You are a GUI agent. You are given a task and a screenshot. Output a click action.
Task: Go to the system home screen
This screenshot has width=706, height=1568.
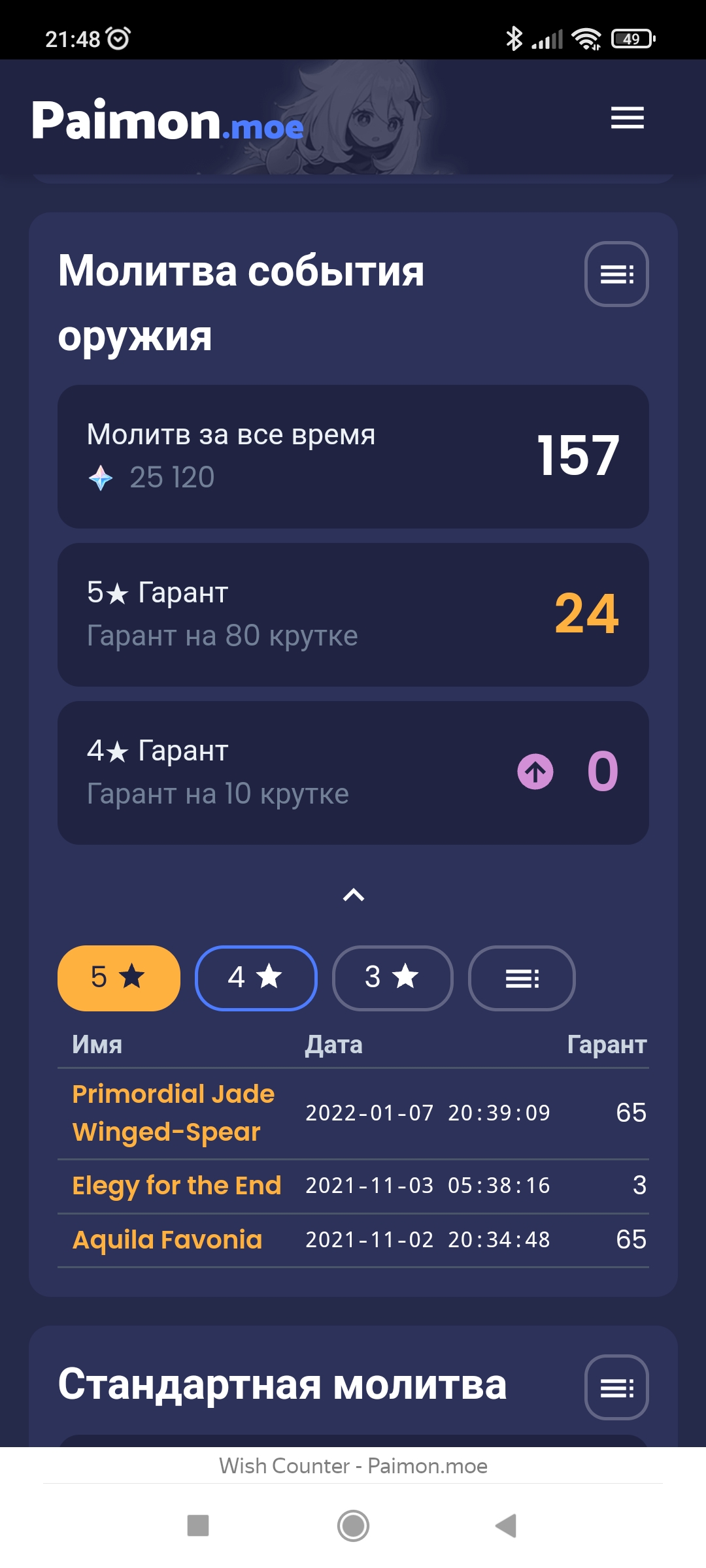click(x=353, y=1526)
